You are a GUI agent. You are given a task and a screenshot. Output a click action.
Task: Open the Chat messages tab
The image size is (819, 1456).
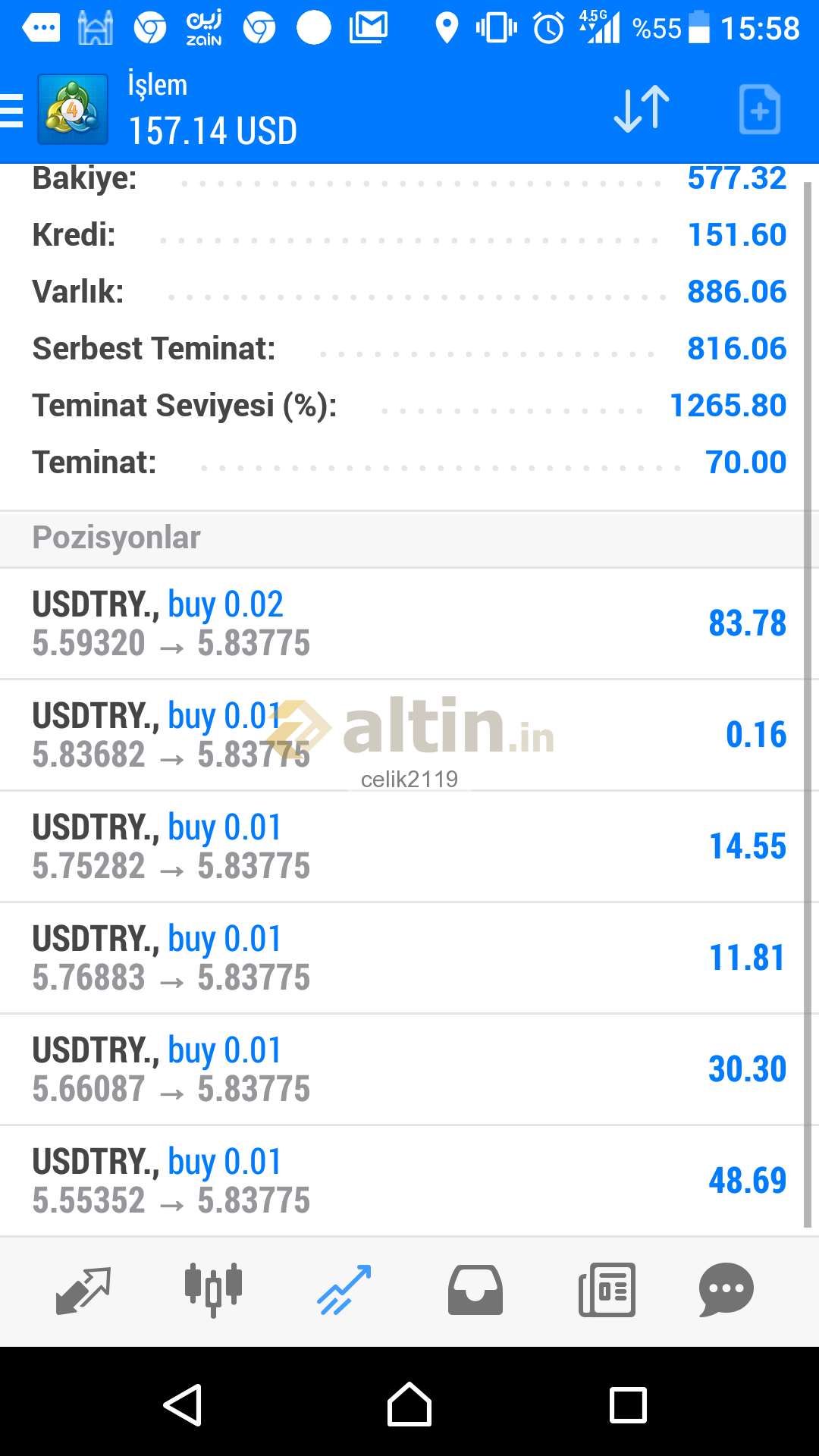click(726, 1290)
